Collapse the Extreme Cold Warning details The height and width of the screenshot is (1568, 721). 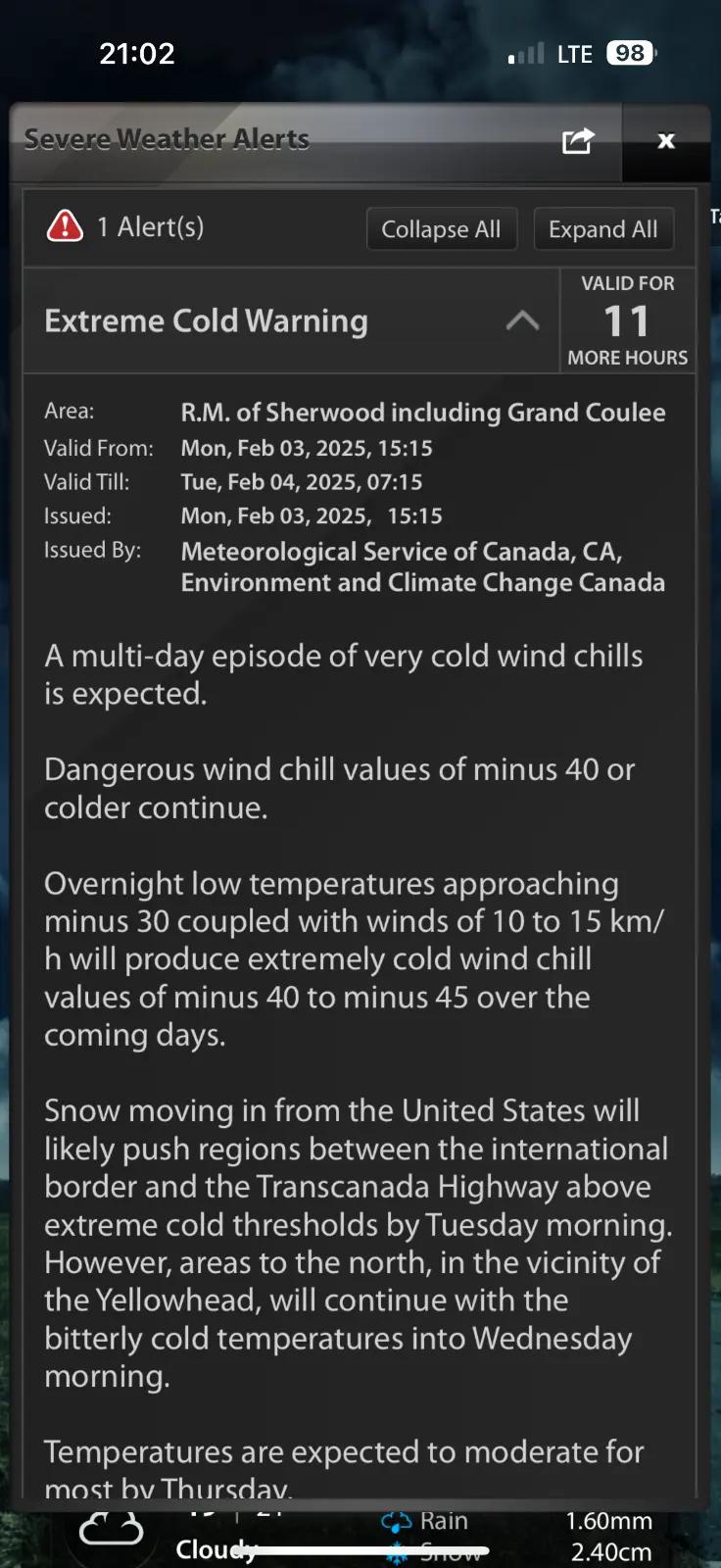click(522, 320)
